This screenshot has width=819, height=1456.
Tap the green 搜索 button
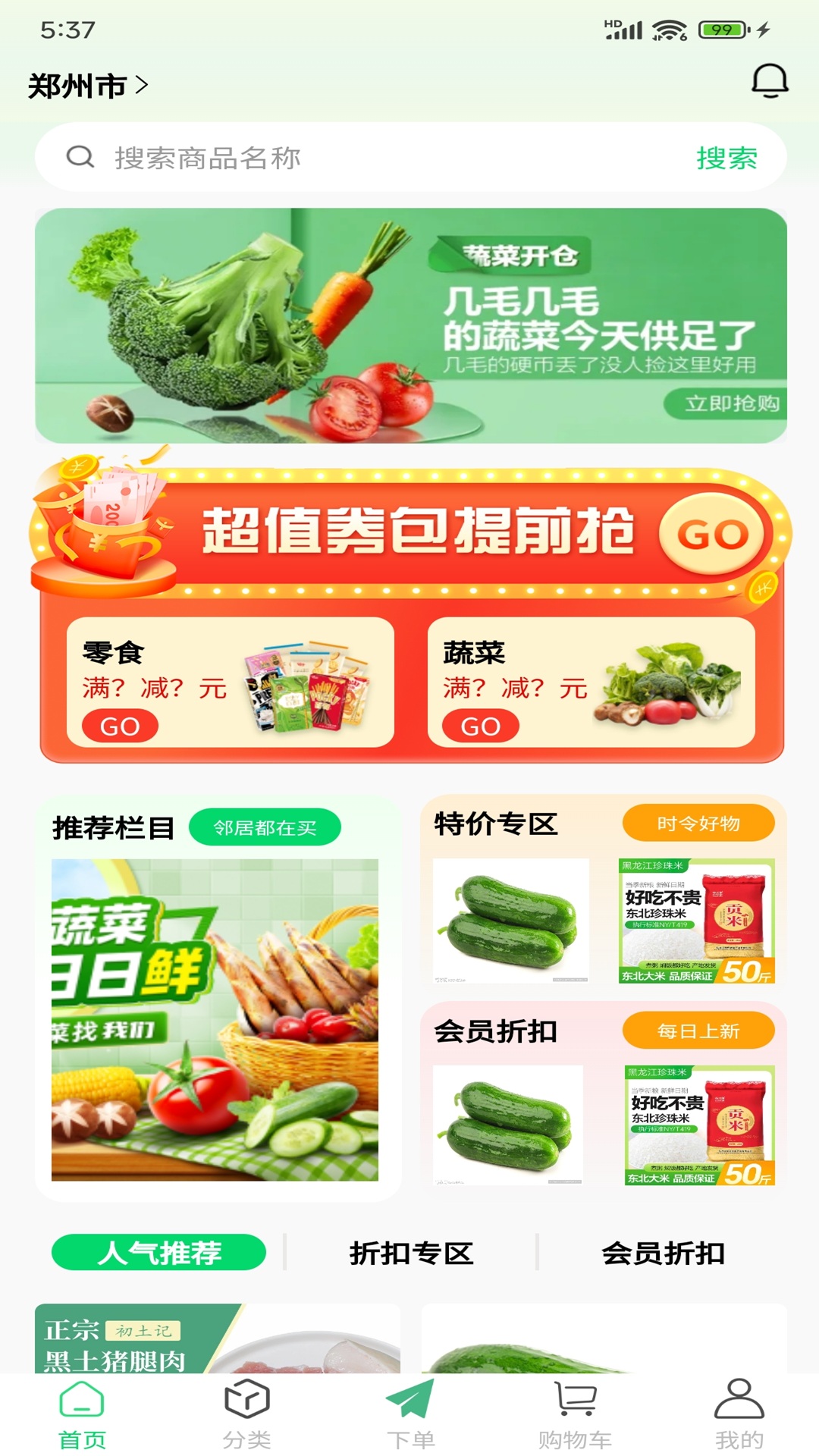point(726,158)
